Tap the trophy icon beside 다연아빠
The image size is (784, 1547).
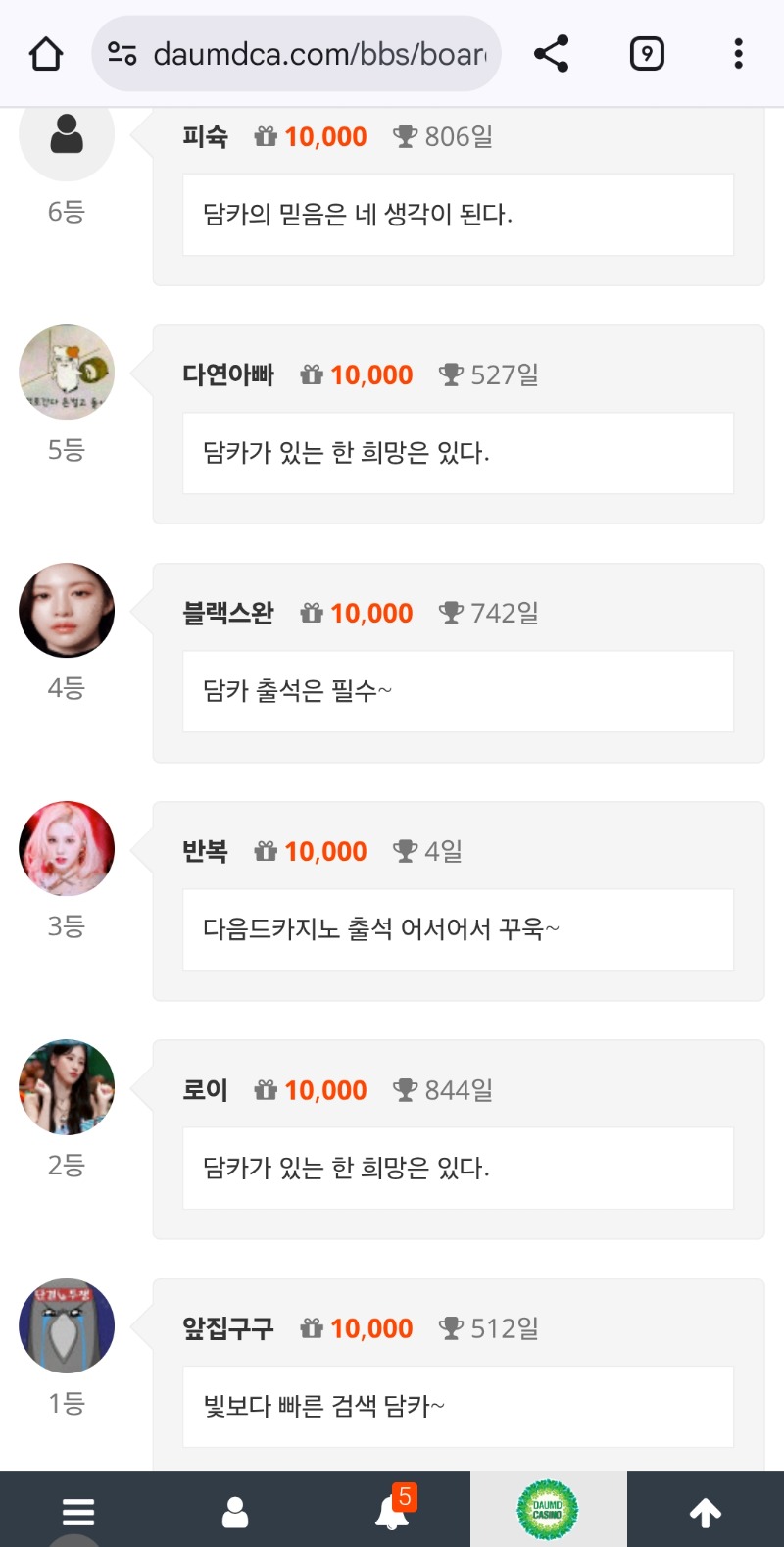[450, 374]
